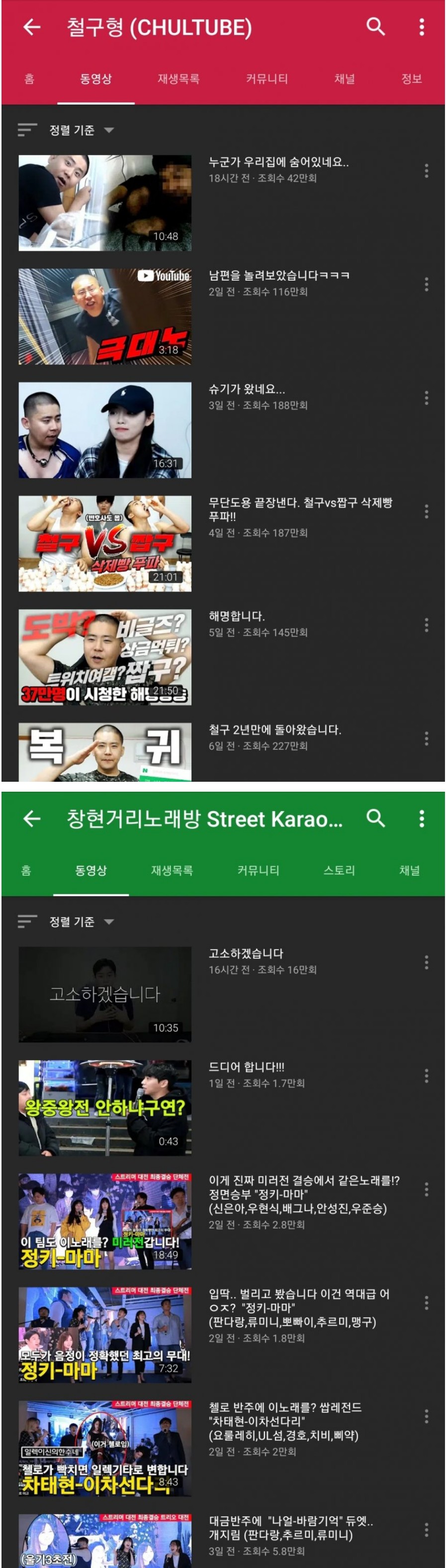Watch the 나얼-바람기억 듀엣 video
This screenshot has width=446, height=1568.
click(104, 1540)
